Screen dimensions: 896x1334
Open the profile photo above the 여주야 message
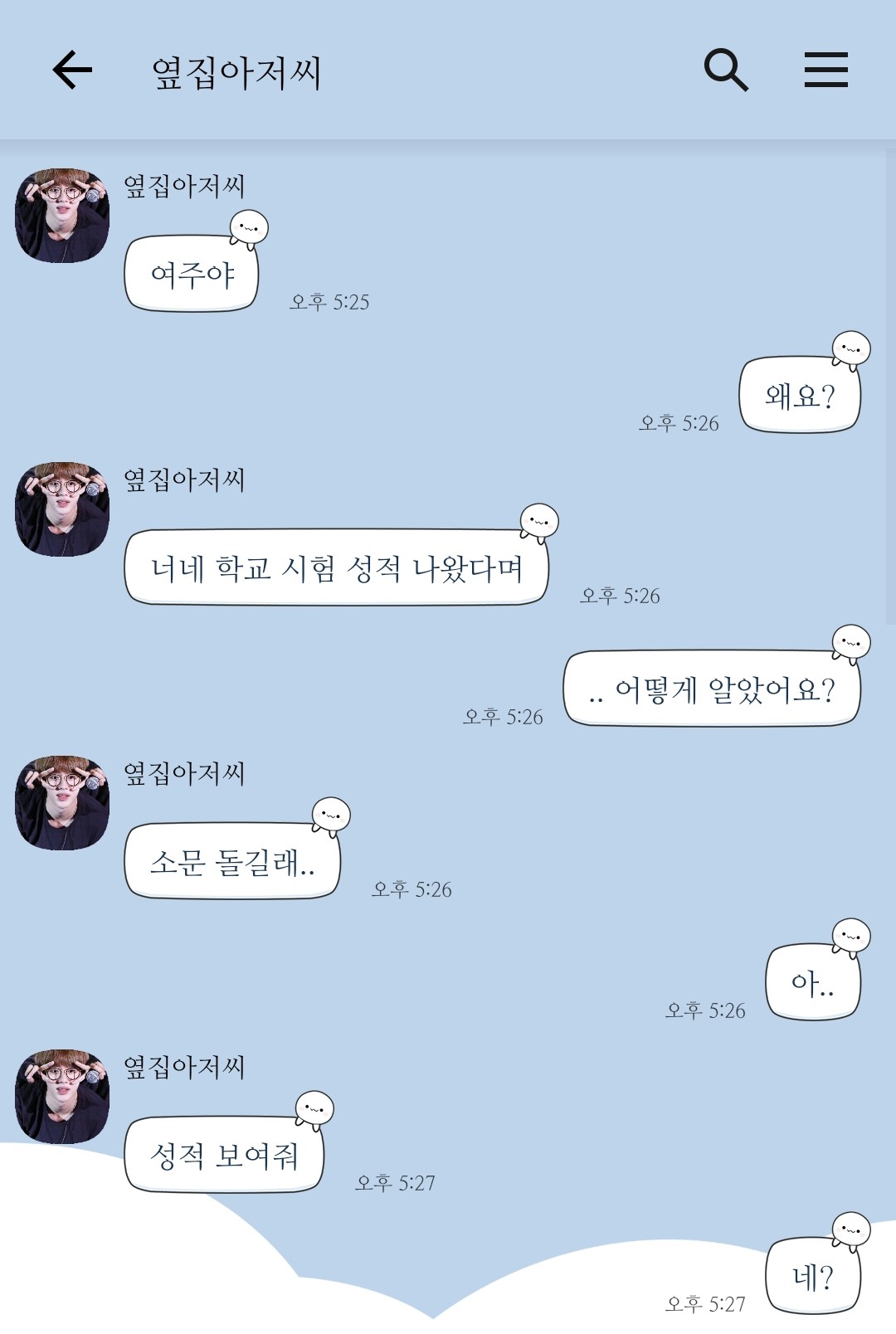pos(62,216)
